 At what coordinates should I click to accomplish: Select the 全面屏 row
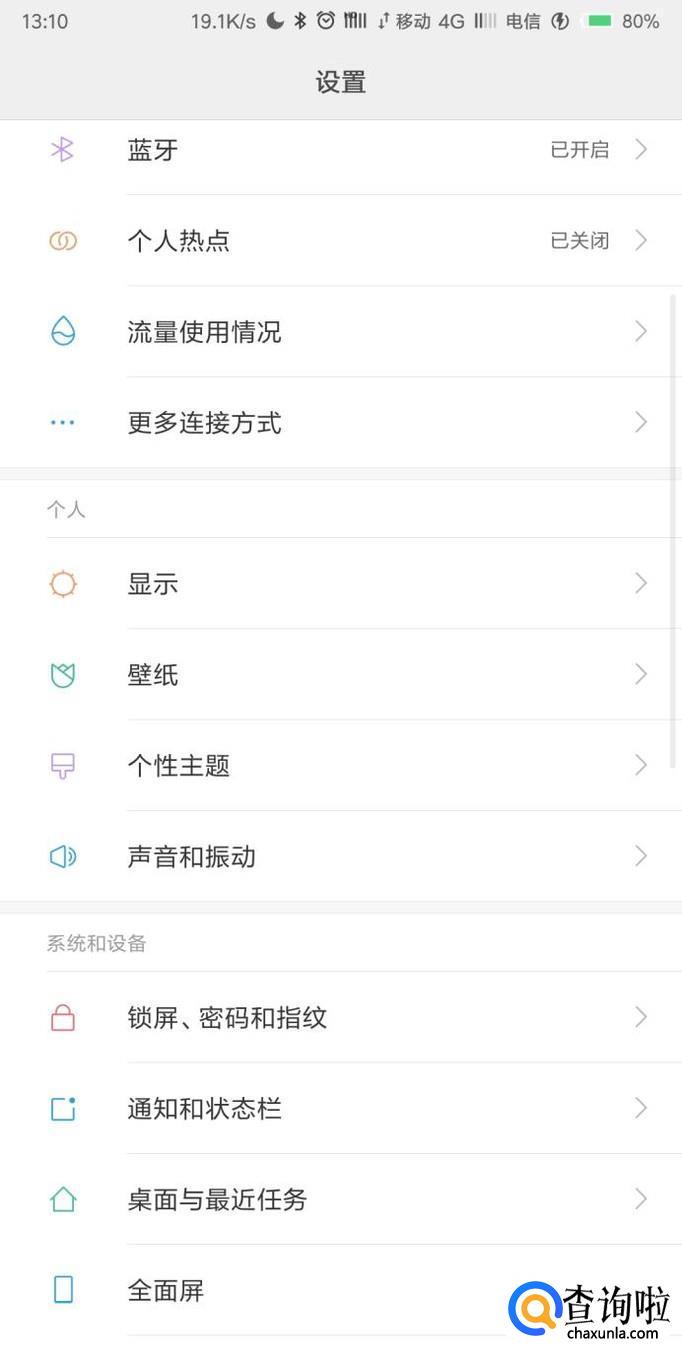[x=300, y=1291]
